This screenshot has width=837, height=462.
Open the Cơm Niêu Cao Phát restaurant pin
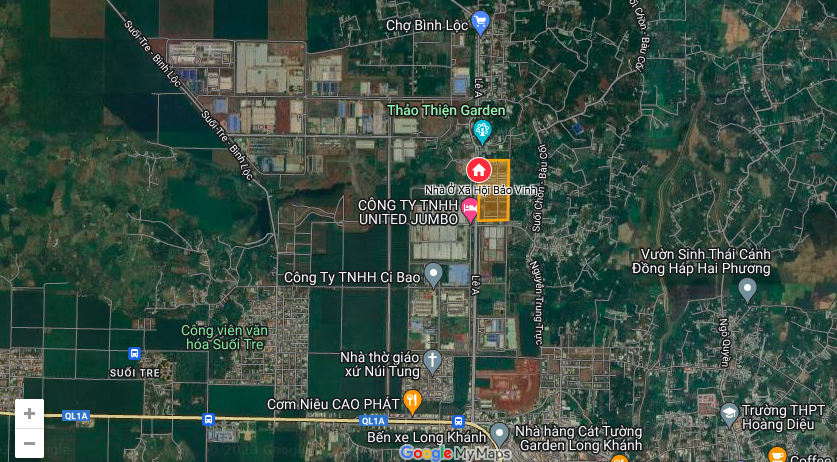click(413, 401)
